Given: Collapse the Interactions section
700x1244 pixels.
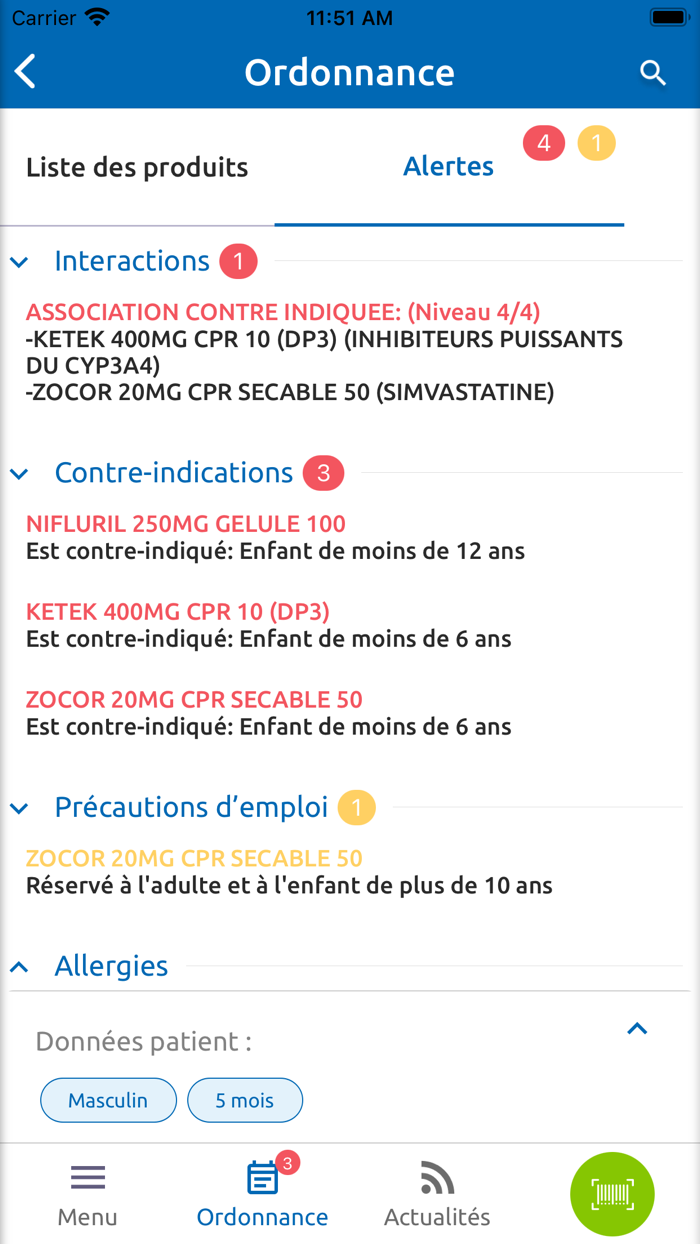Looking at the screenshot, I should [x=20, y=262].
